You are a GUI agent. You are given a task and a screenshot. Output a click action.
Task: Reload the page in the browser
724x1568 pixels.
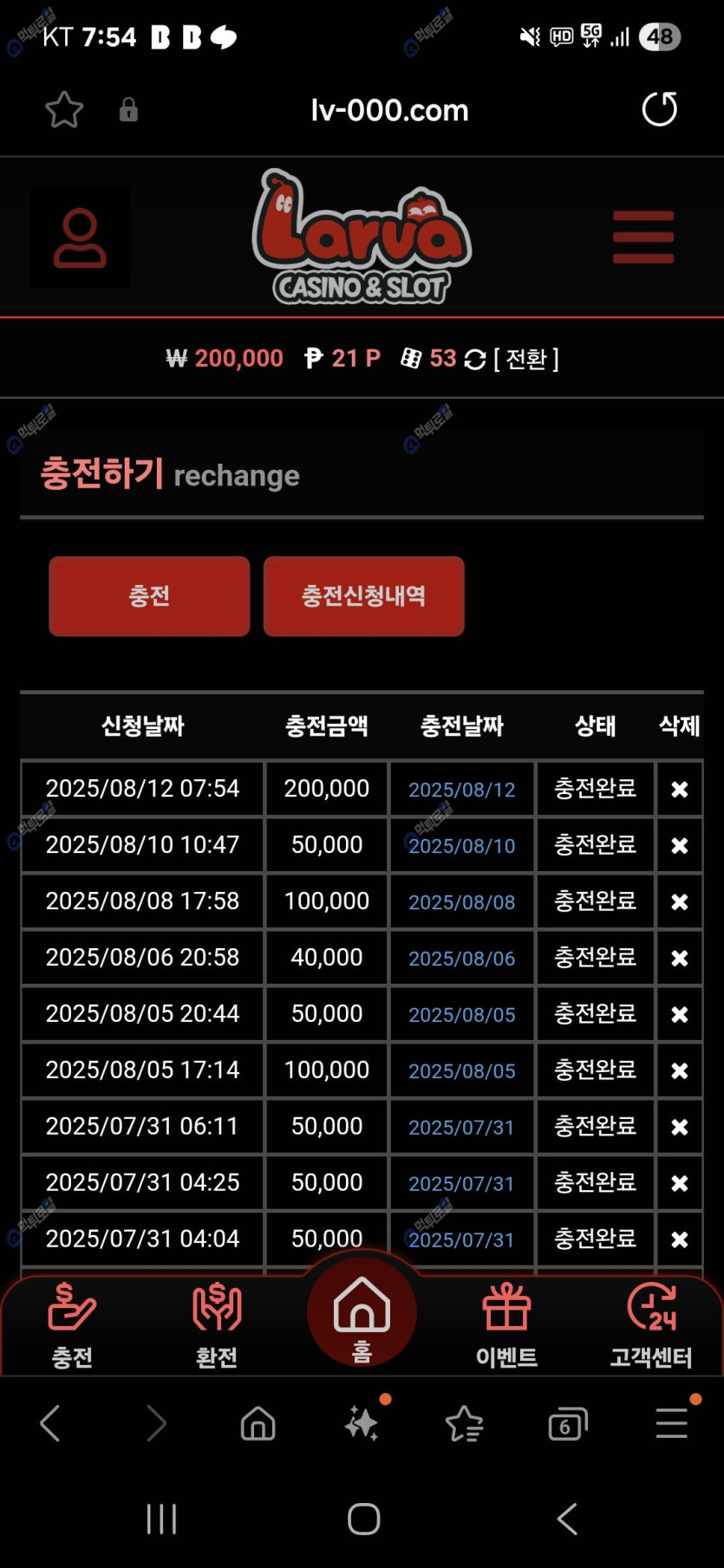coord(659,110)
